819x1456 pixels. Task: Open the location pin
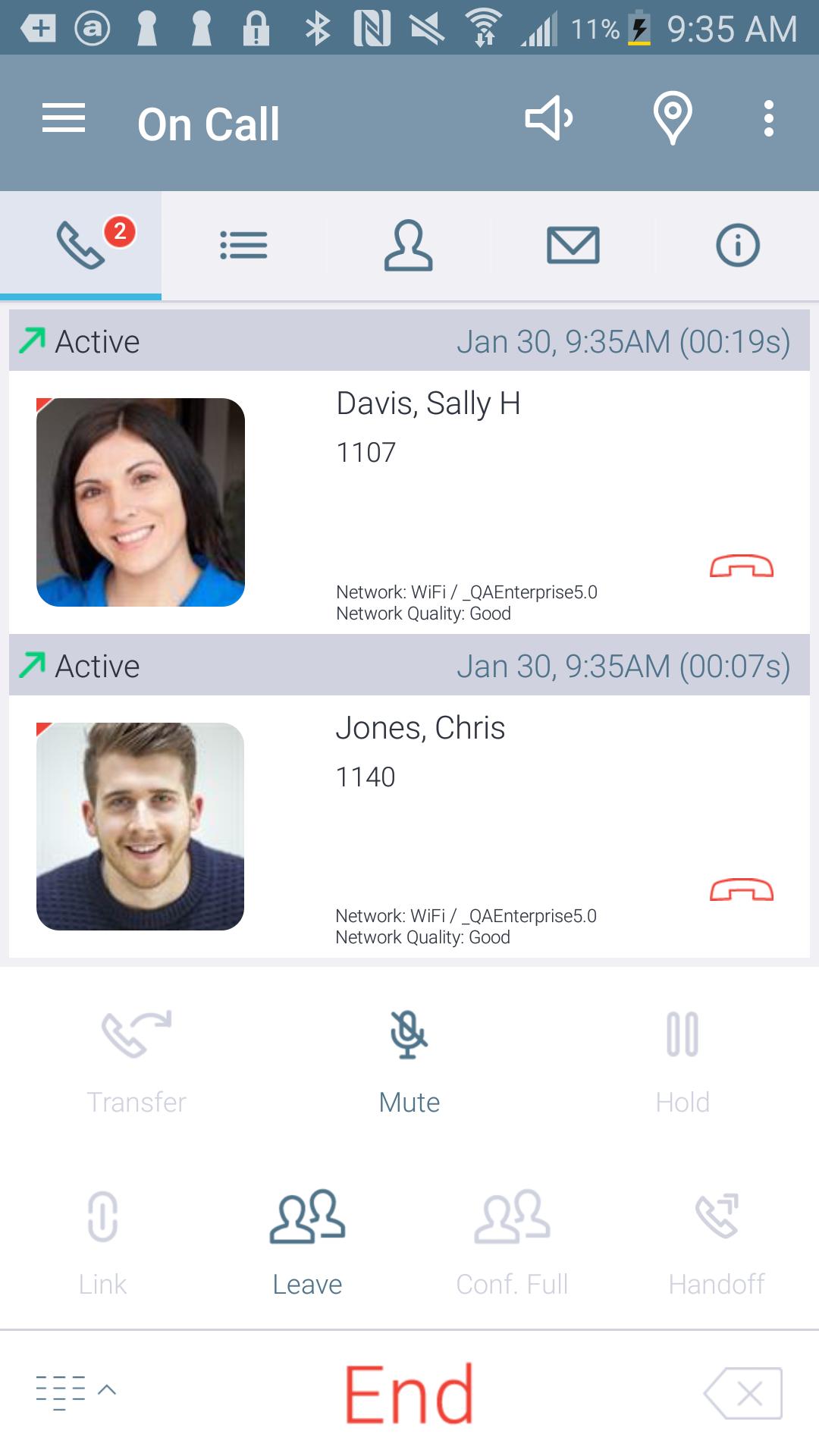[x=672, y=118]
